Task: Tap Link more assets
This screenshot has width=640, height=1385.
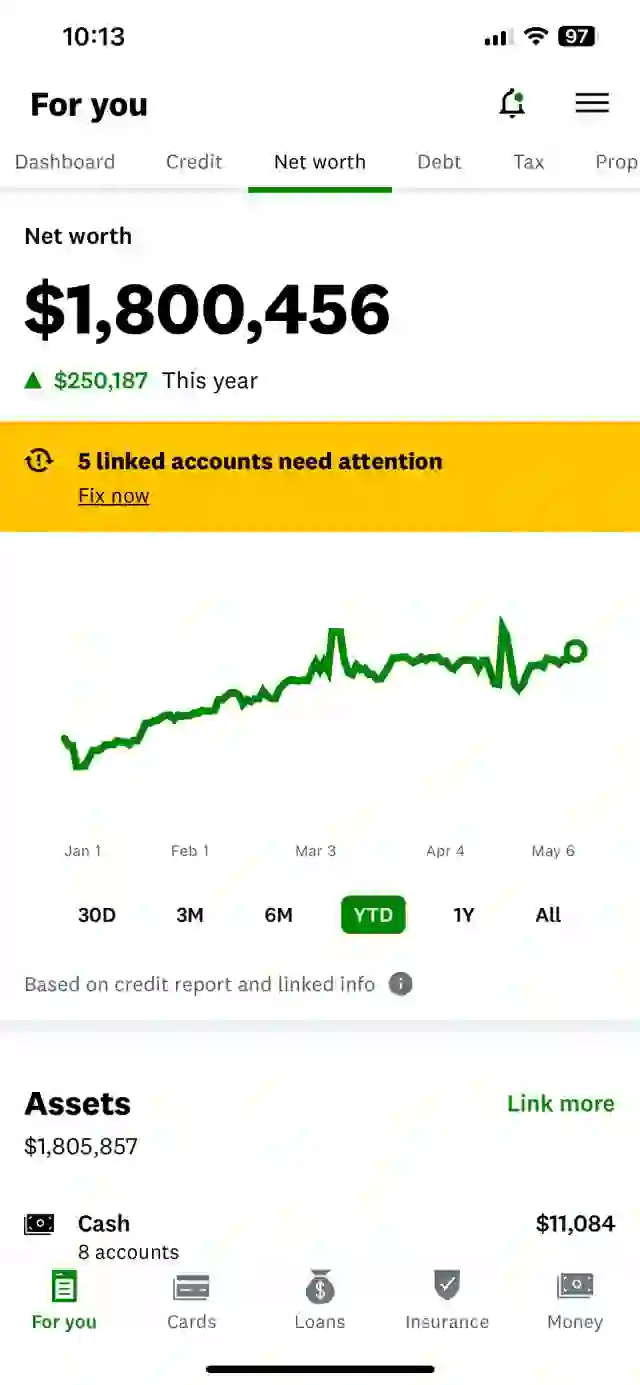Action: coord(561,1103)
